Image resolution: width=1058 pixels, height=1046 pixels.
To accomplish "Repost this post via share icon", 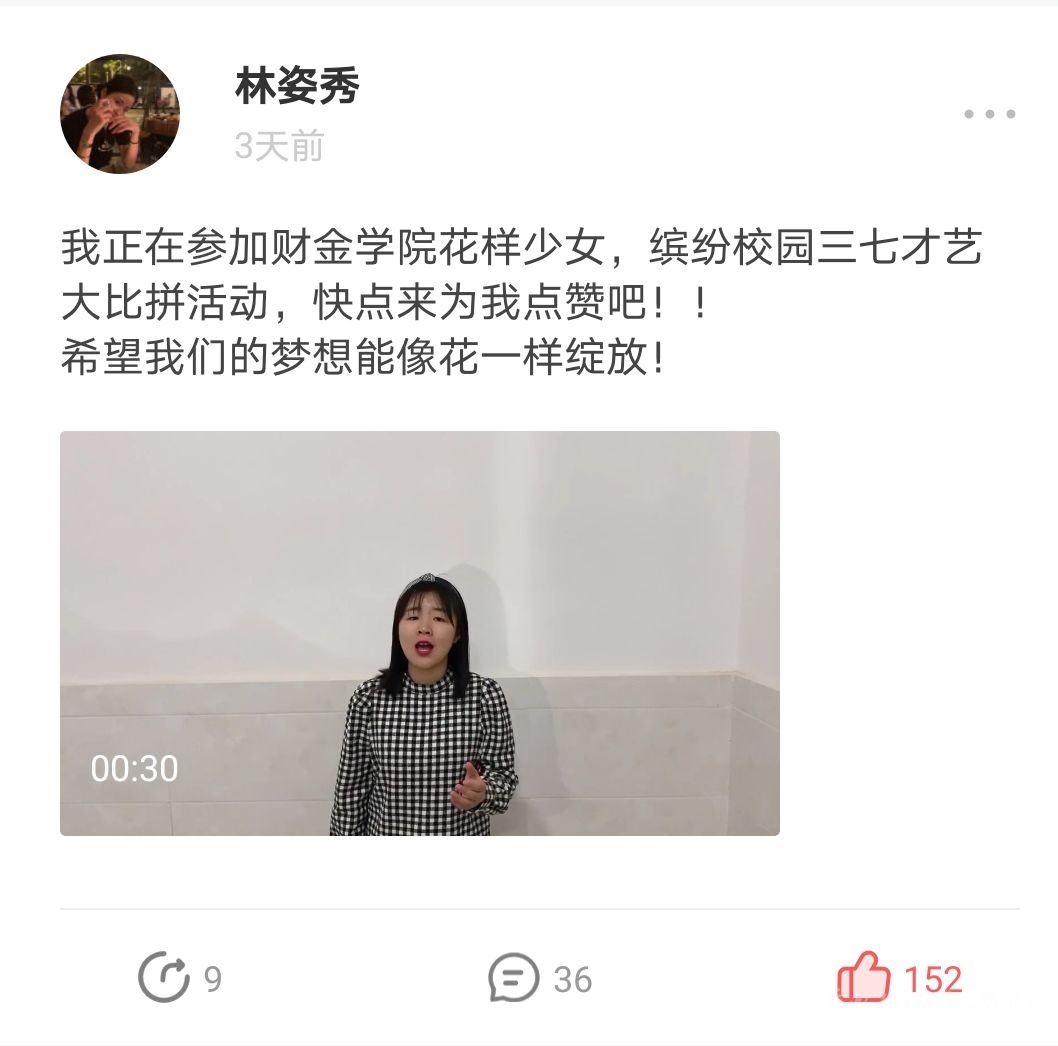I will 163,977.
